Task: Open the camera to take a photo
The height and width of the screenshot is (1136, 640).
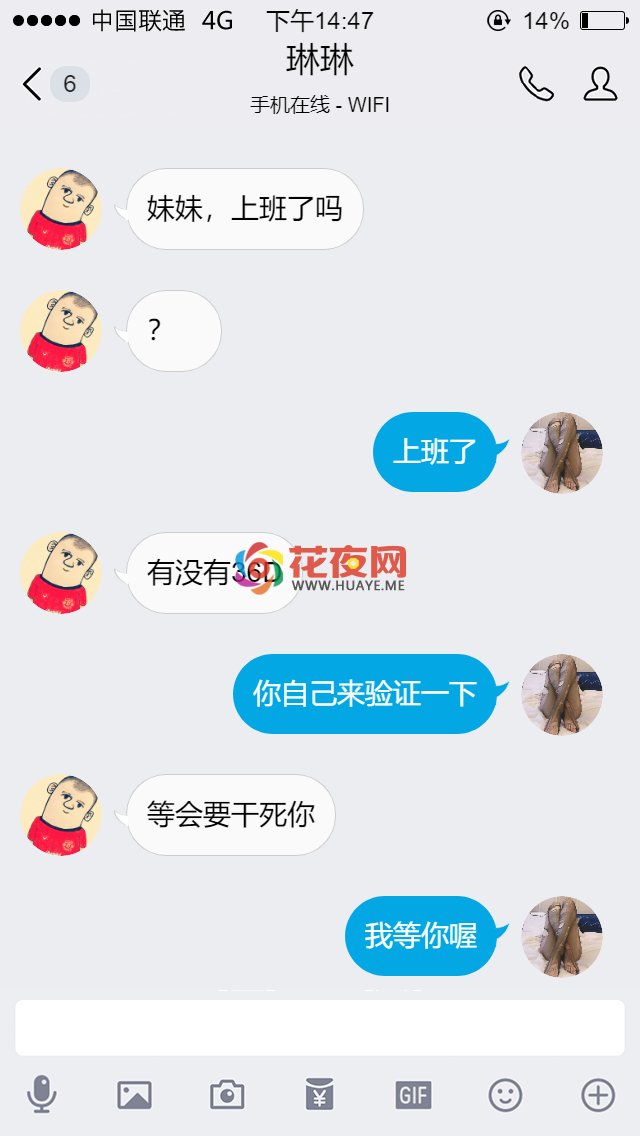Action: pos(227,1095)
